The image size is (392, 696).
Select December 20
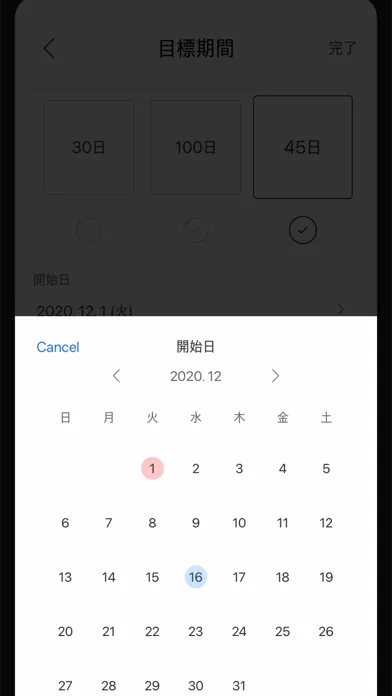65,631
